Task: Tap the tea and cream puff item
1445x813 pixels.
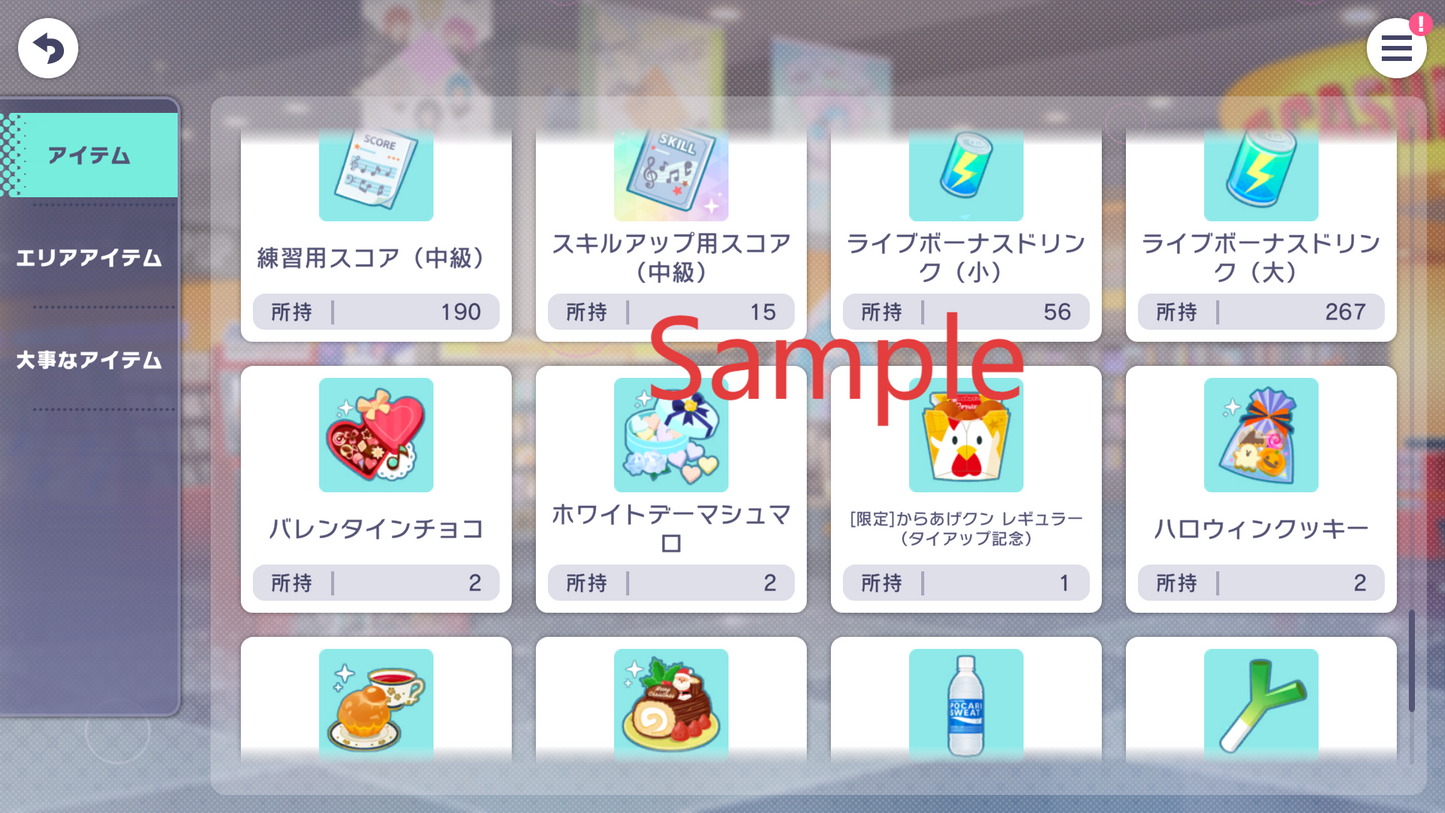Action: tap(376, 702)
